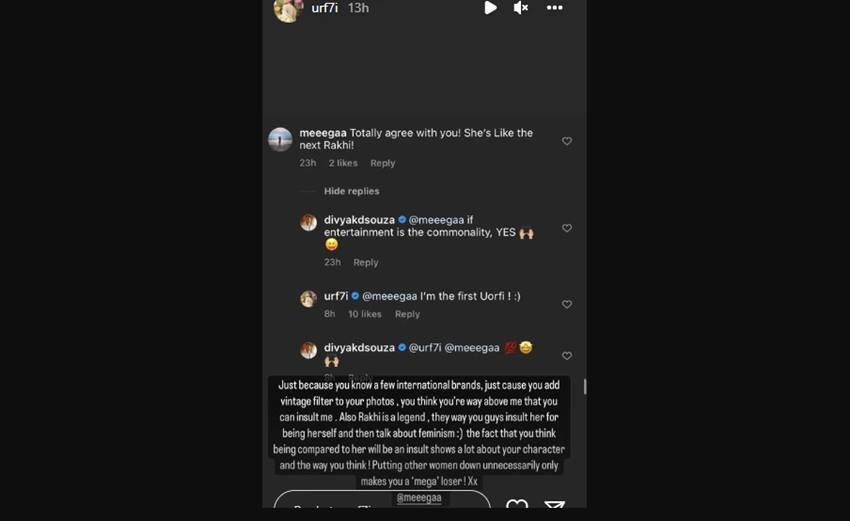Open the three-dot story options menu
This screenshot has width=850, height=521.
point(554,8)
